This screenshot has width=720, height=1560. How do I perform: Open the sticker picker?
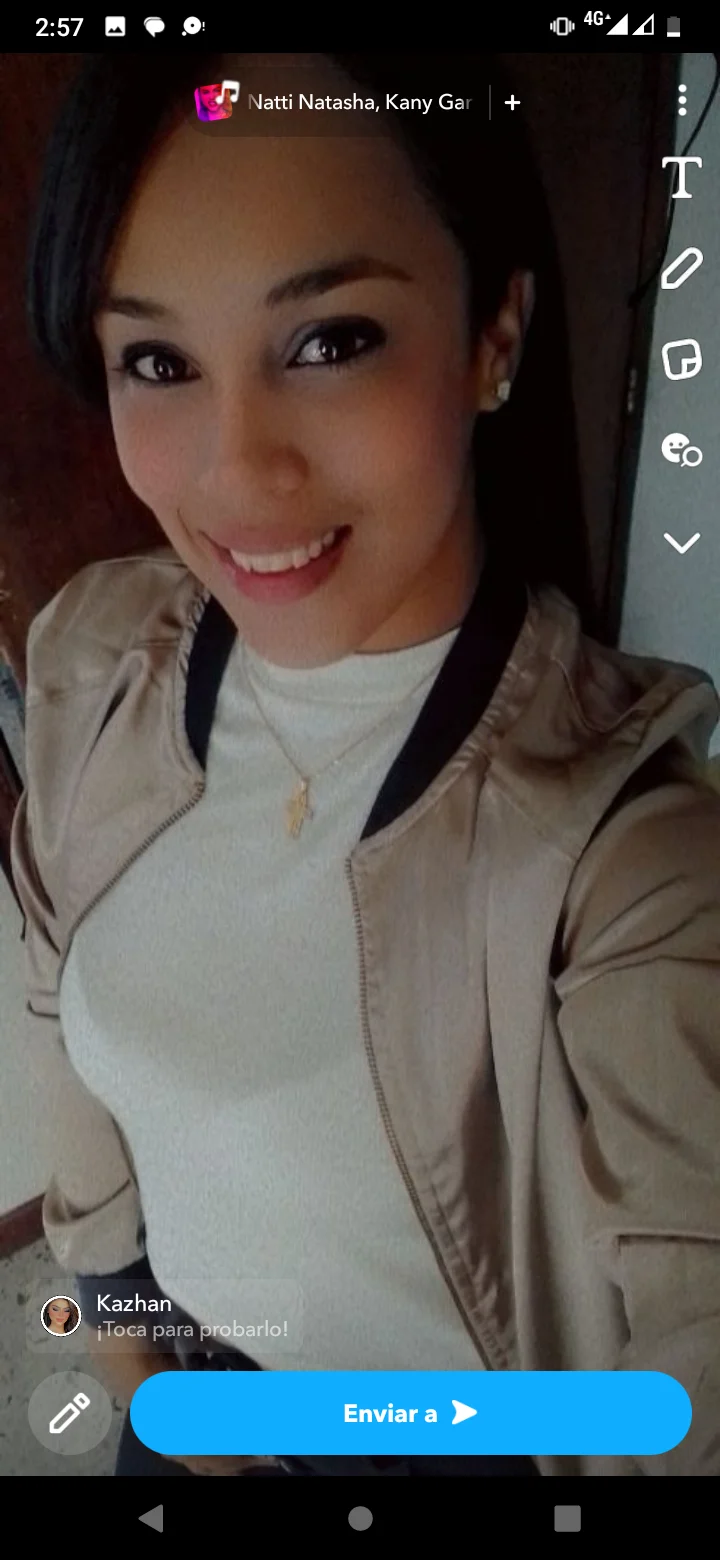pos(682,359)
